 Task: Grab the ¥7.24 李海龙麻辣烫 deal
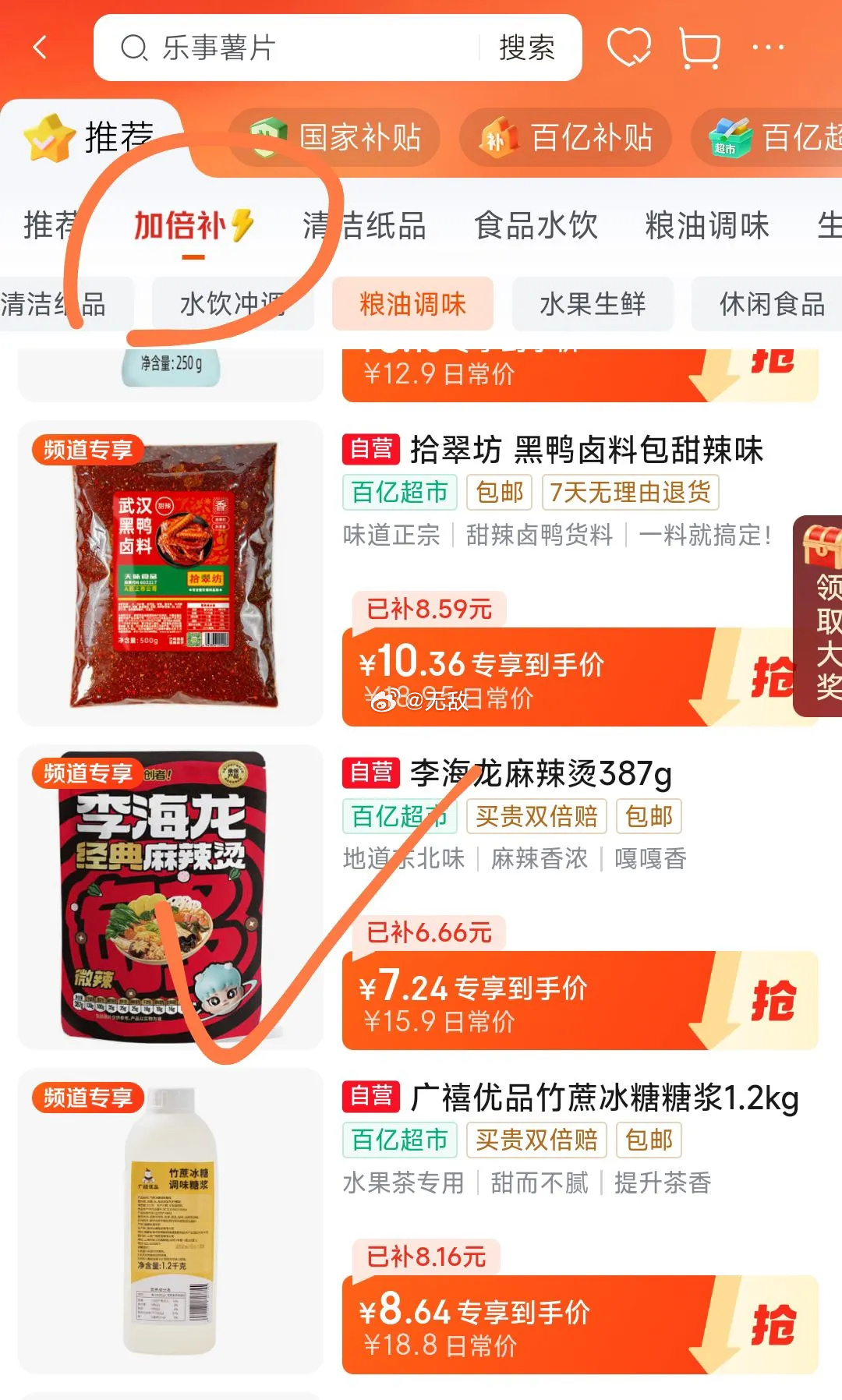(772, 1001)
